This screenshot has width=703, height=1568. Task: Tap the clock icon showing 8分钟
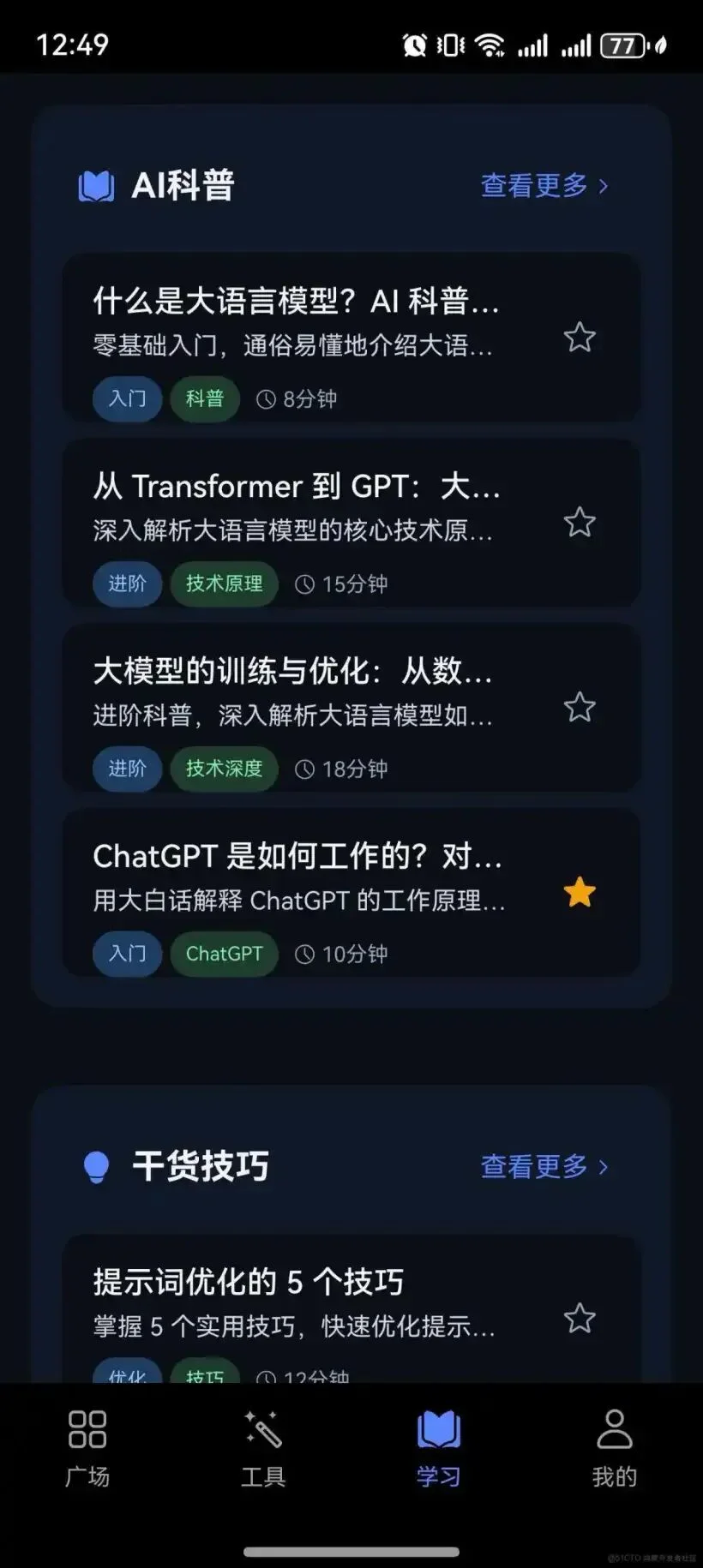click(266, 398)
